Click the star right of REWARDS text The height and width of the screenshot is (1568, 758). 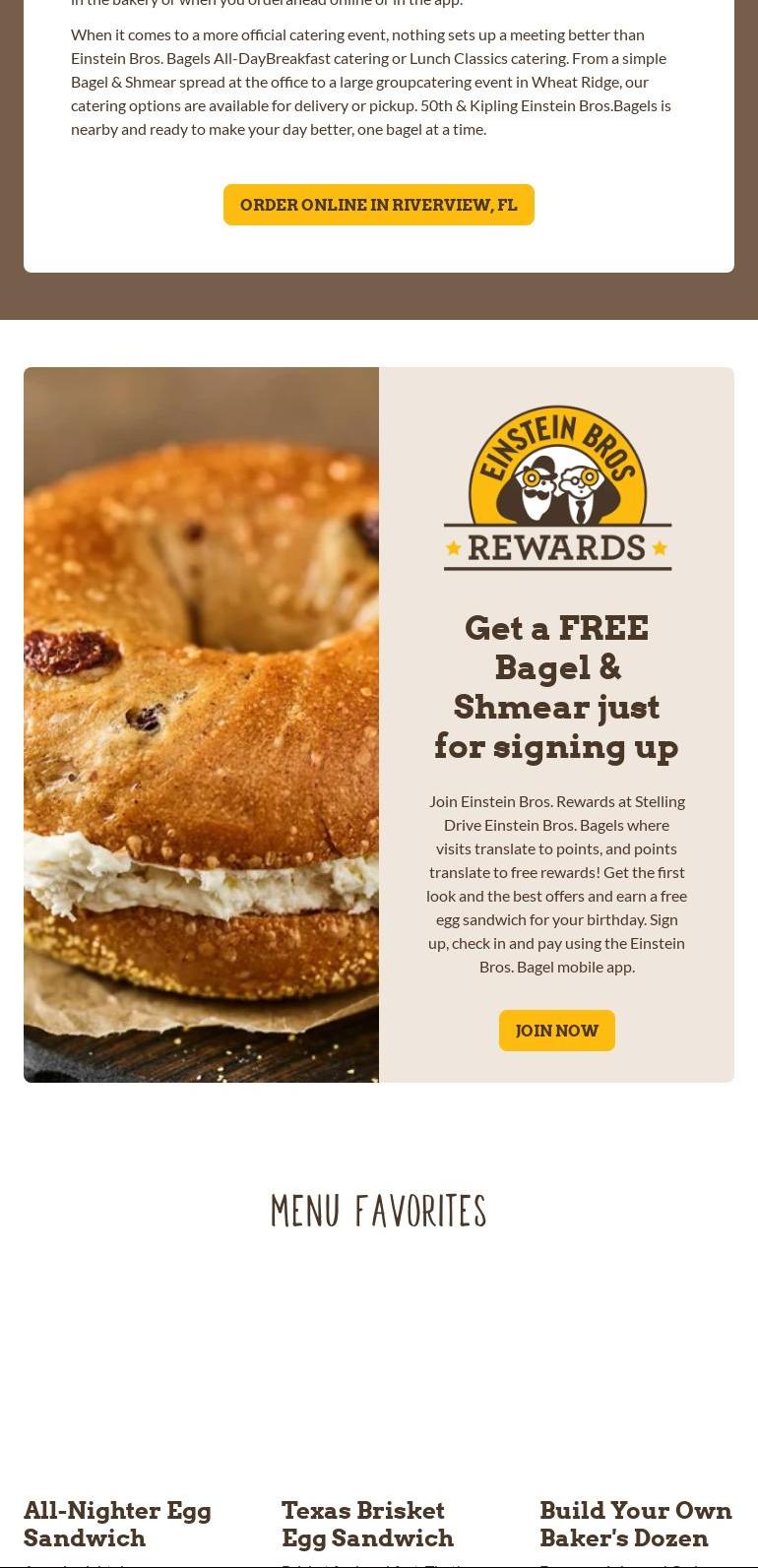click(x=660, y=548)
